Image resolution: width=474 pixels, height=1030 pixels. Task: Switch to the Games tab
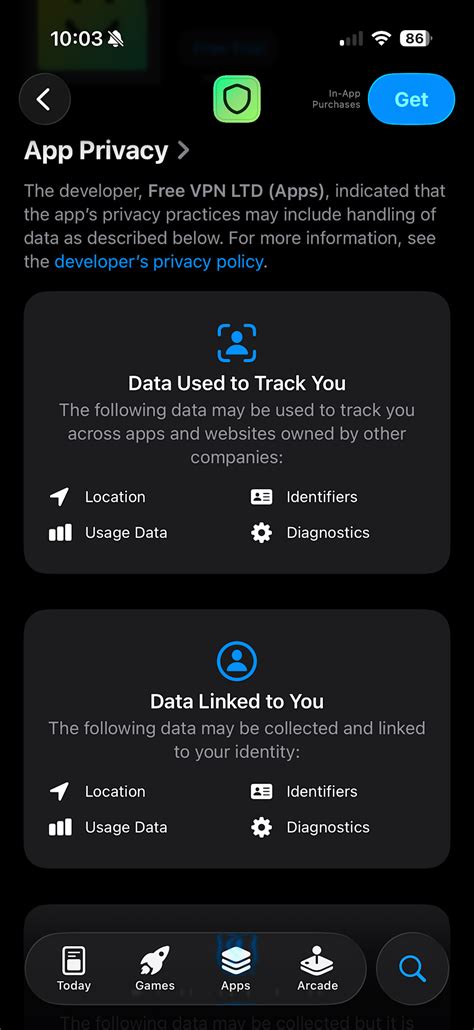pyautogui.click(x=155, y=968)
